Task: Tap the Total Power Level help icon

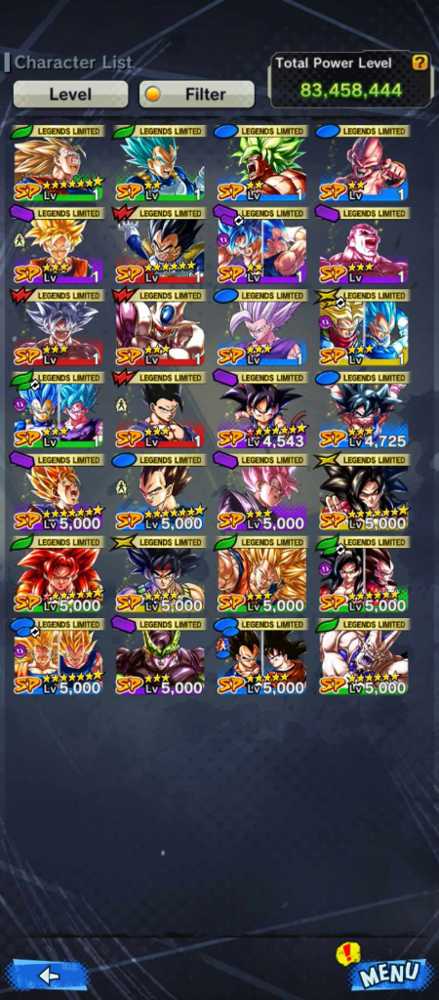Action: pyautogui.click(x=419, y=62)
